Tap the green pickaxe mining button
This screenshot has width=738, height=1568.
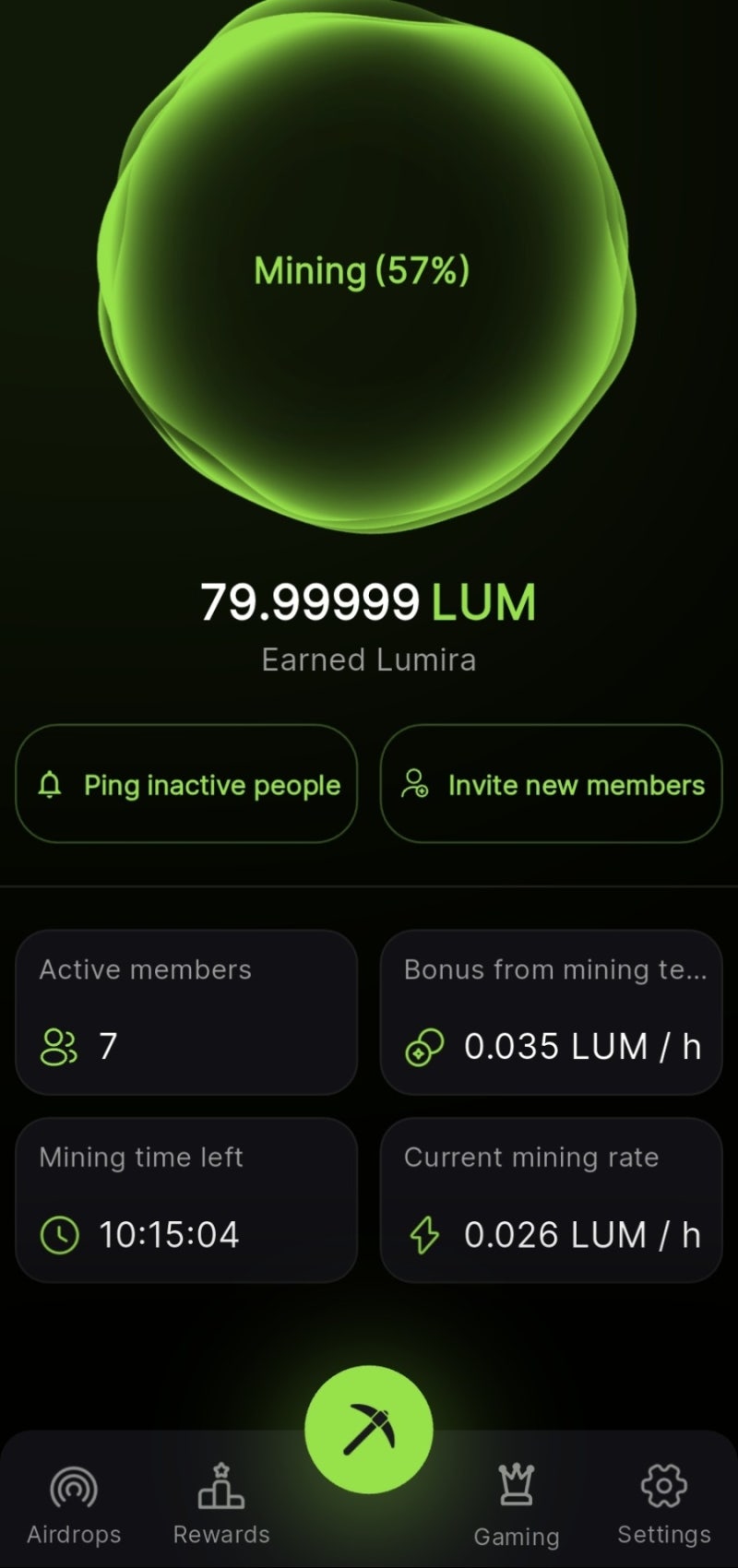point(368,1429)
